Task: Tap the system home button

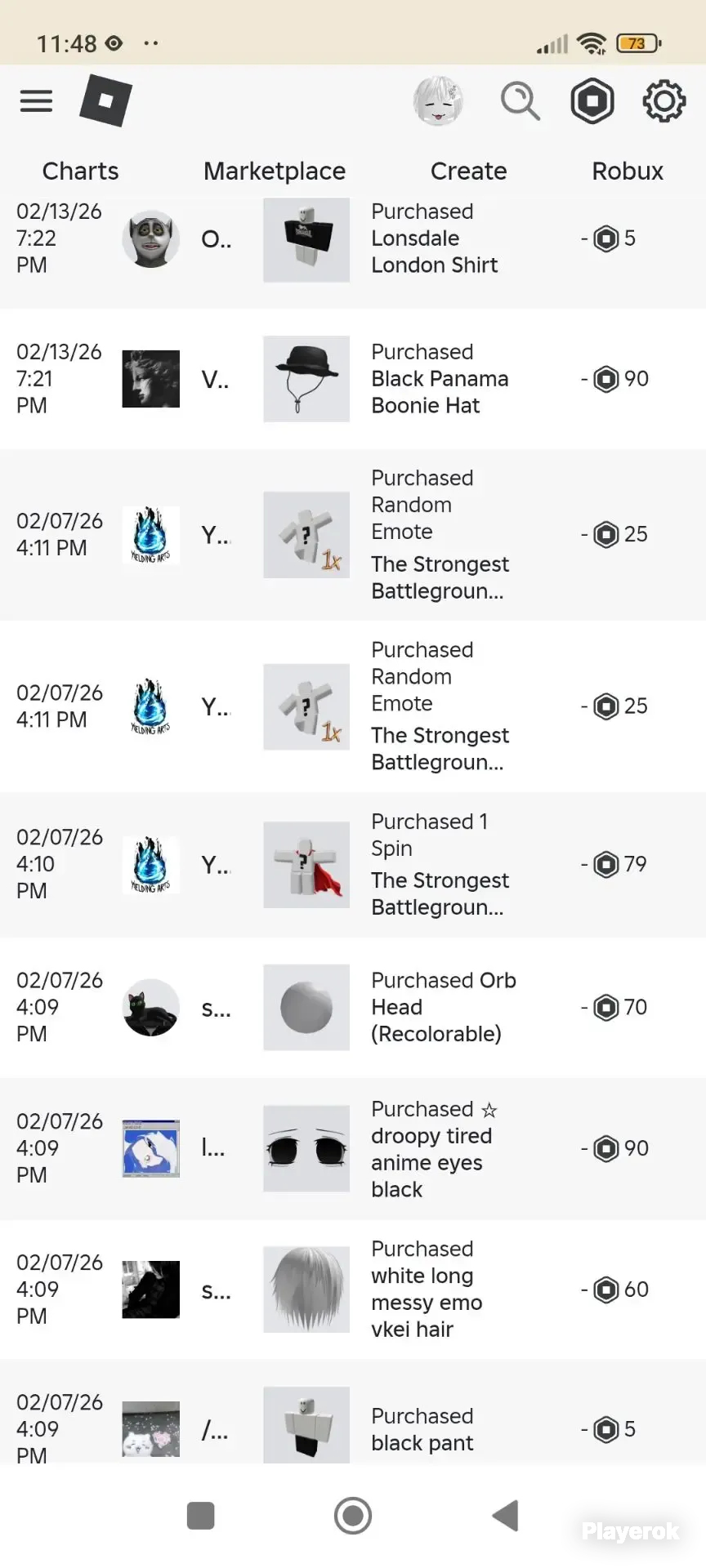Action: click(x=353, y=1516)
